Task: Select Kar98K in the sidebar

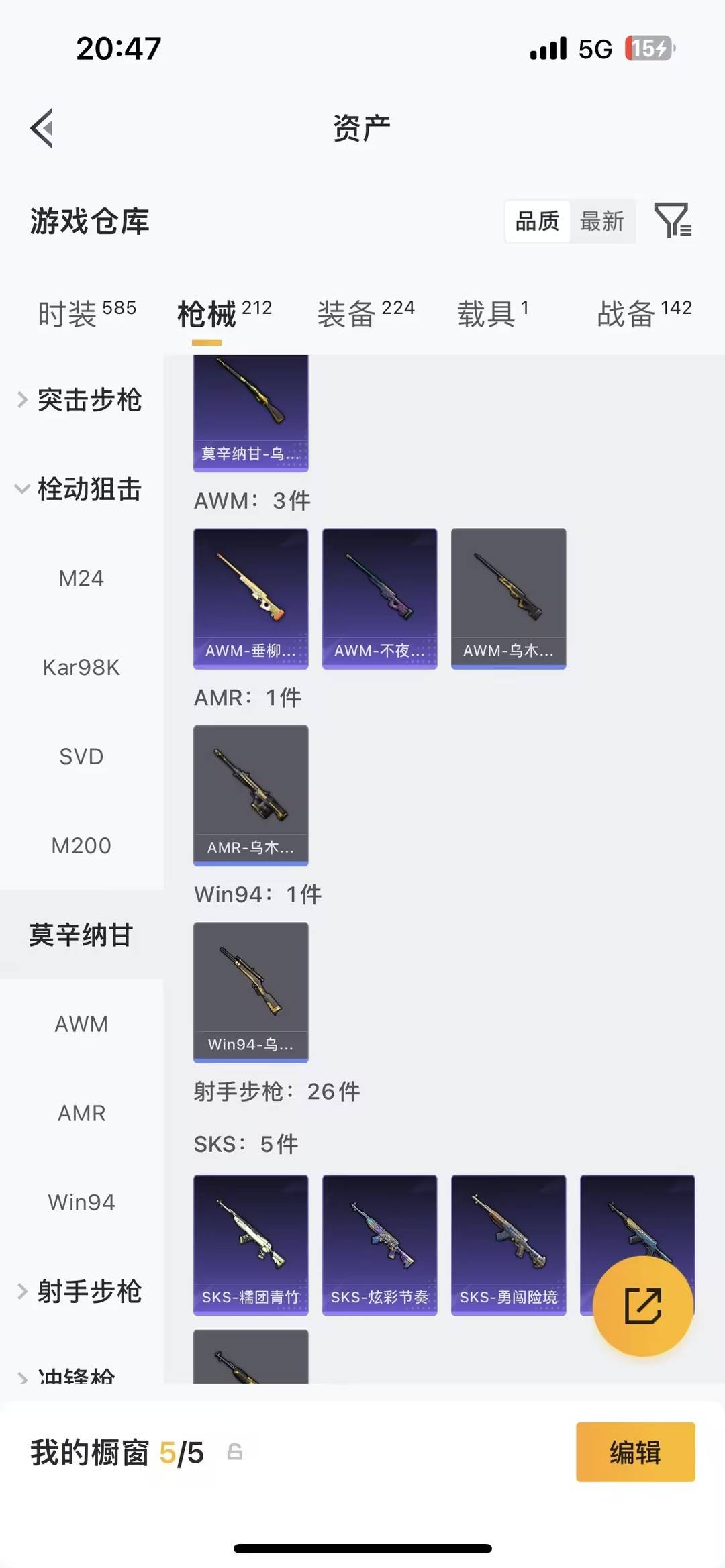Action: click(81, 666)
